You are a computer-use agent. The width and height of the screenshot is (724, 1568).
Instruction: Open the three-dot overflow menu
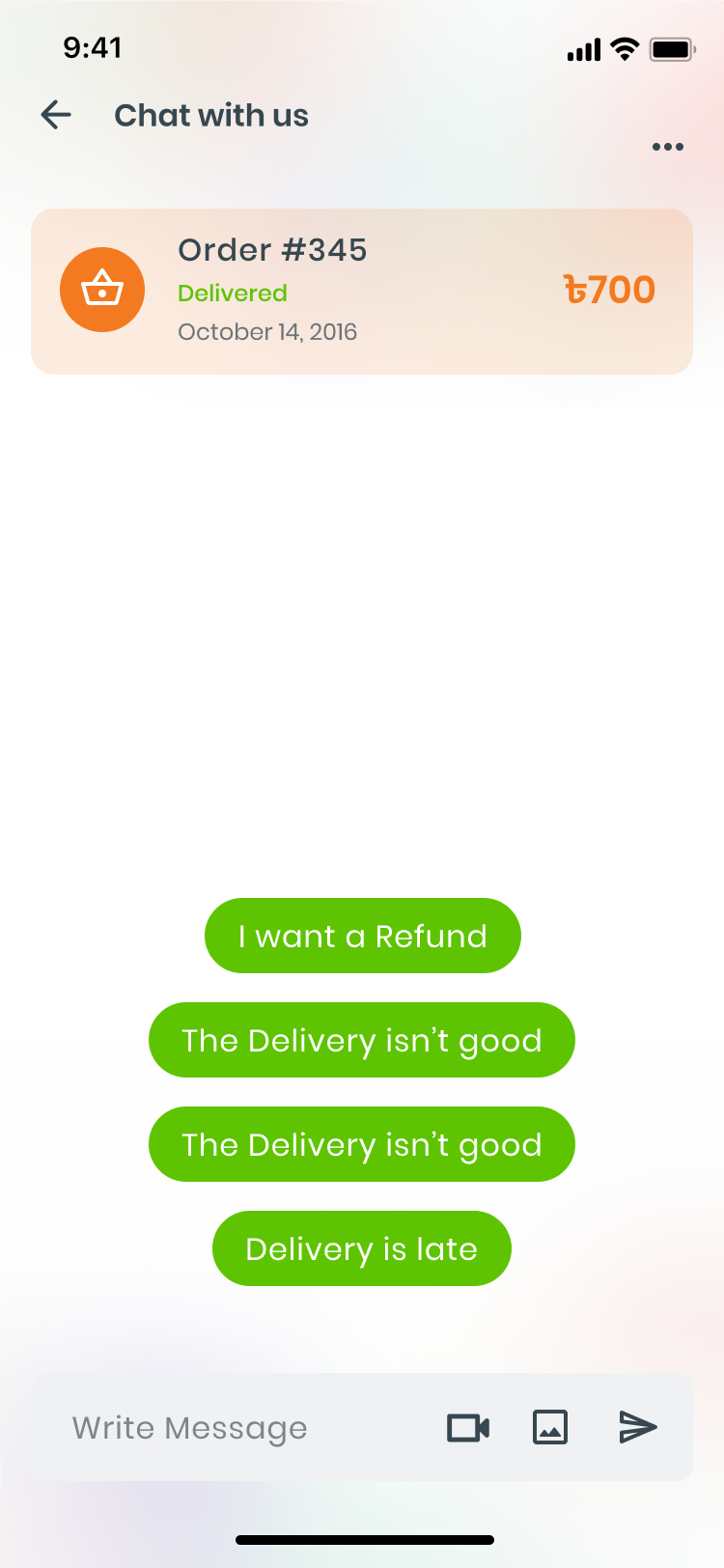[x=668, y=147]
